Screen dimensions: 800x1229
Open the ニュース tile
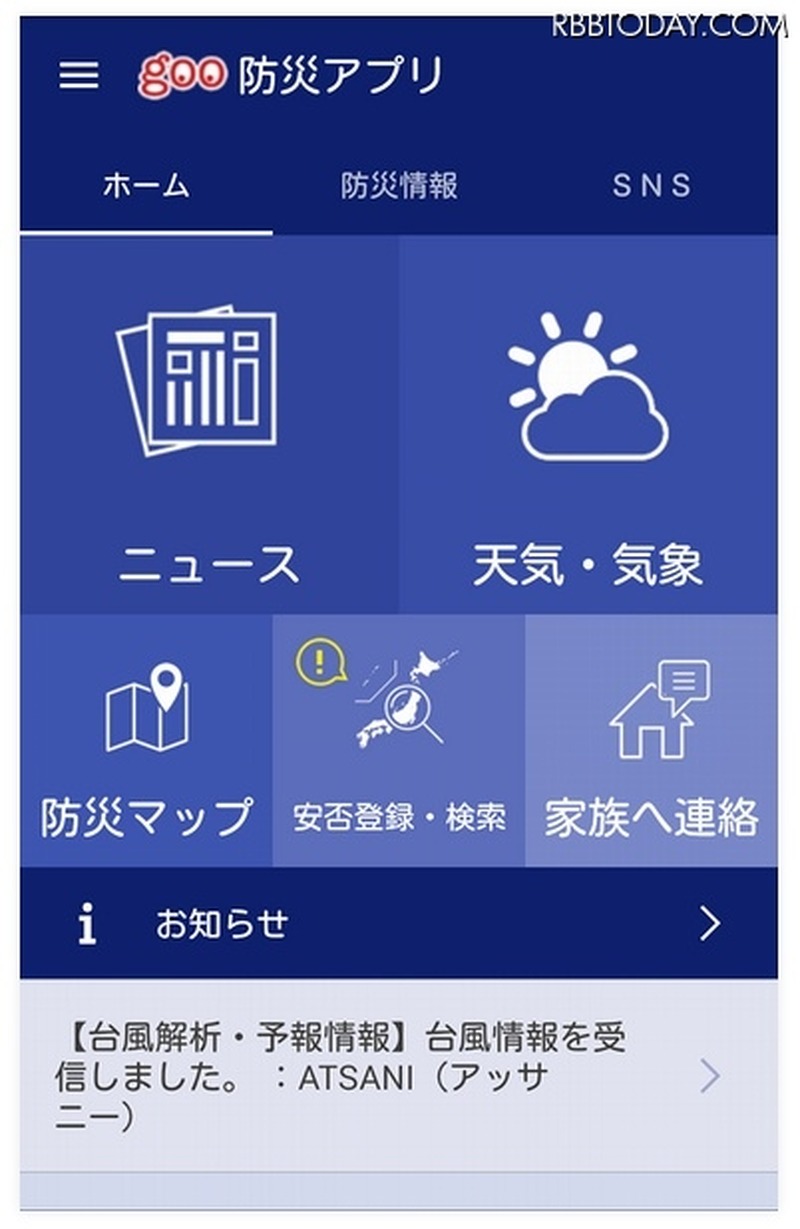tap(209, 425)
